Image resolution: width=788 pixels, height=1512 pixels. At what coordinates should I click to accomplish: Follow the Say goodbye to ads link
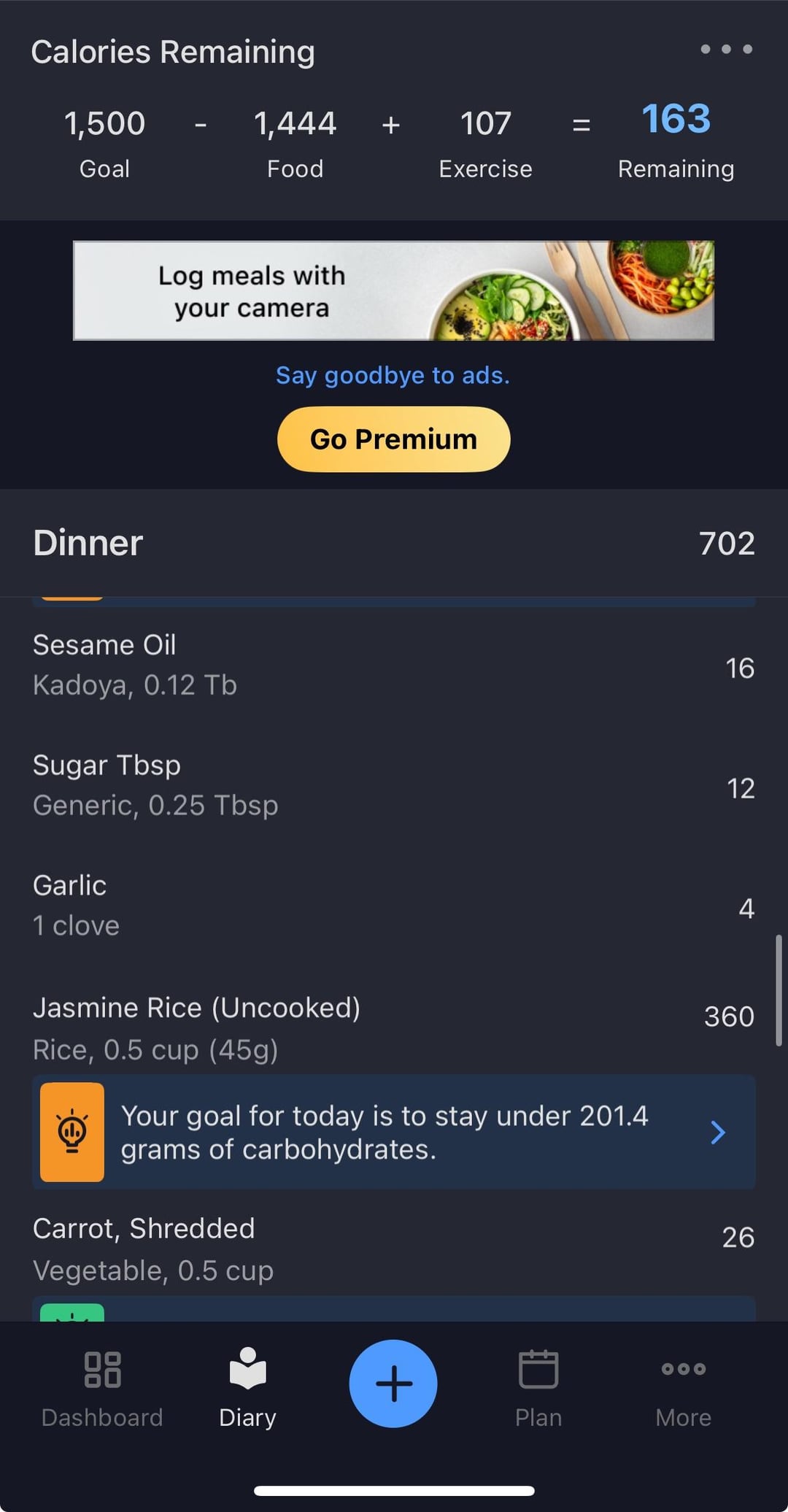393,375
